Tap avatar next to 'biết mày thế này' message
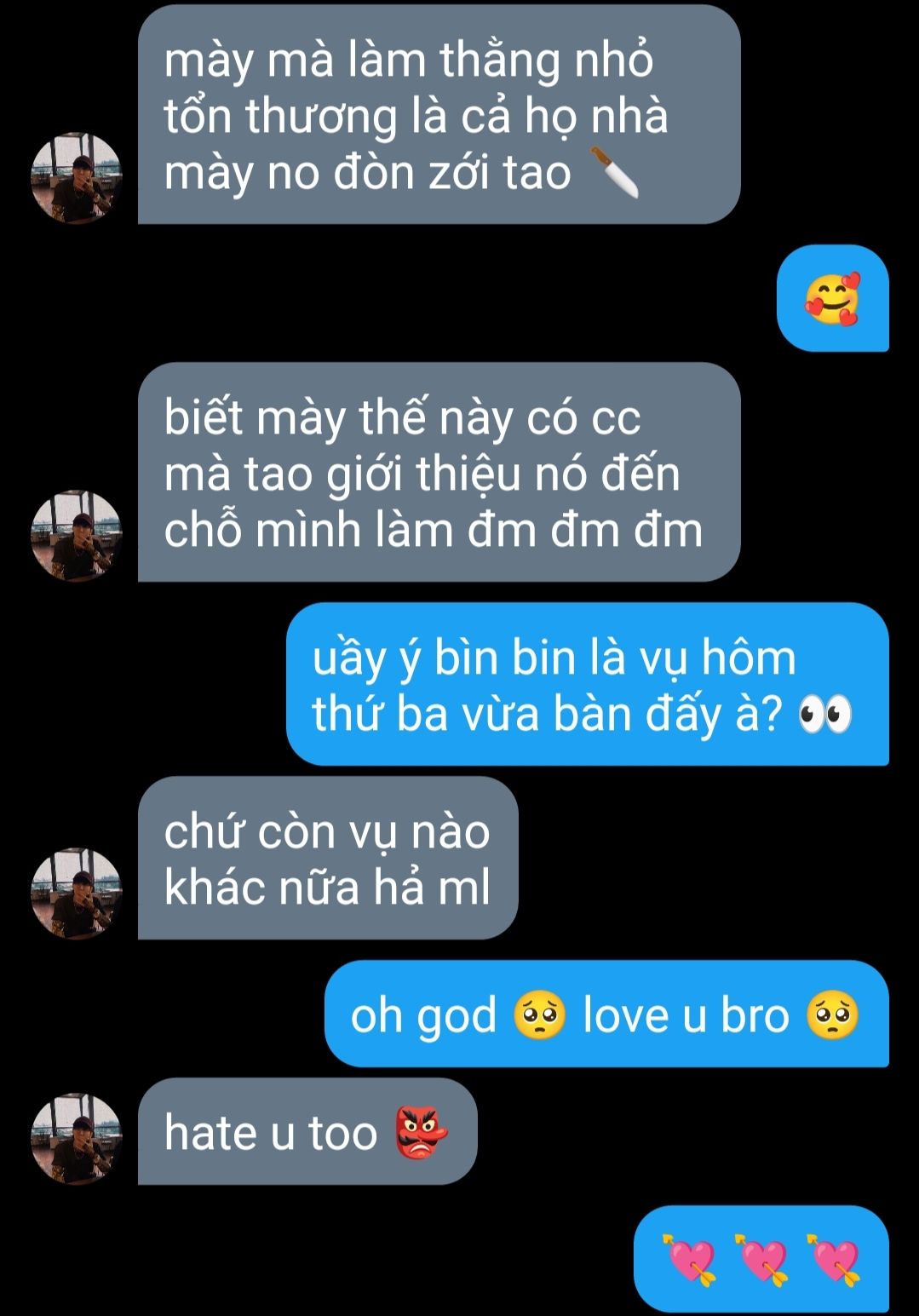The width and height of the screenshot is (919, 1316). click(x=77, y=536)
